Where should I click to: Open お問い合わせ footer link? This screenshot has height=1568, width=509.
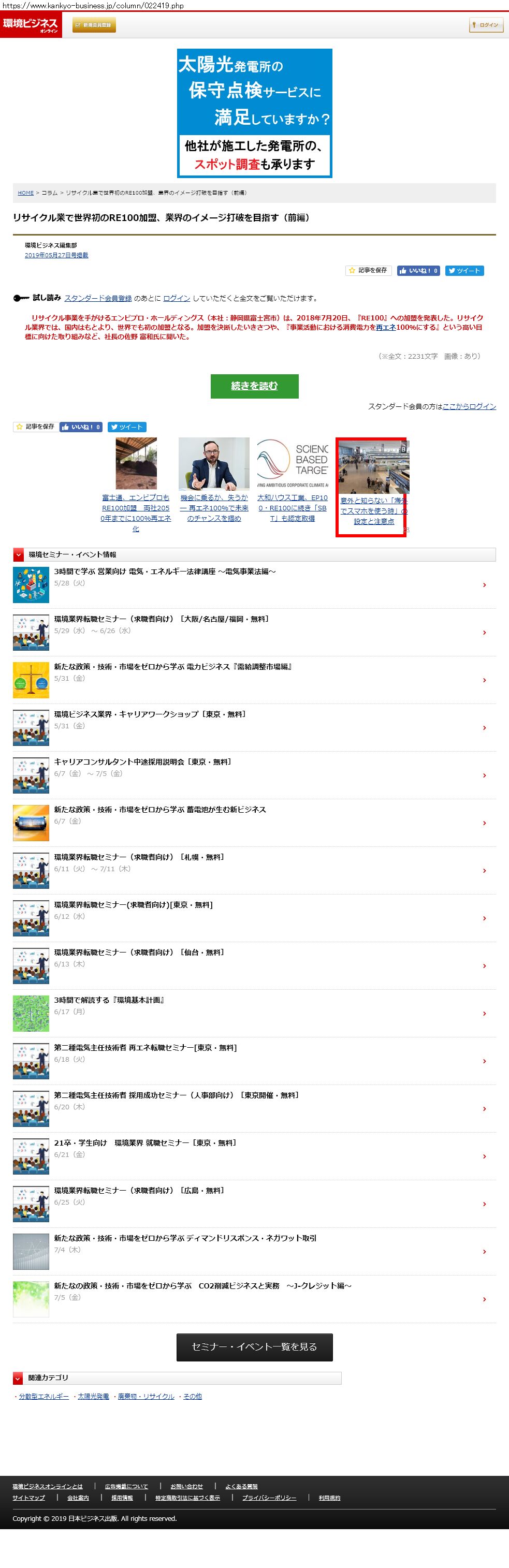pos(186,1486)
